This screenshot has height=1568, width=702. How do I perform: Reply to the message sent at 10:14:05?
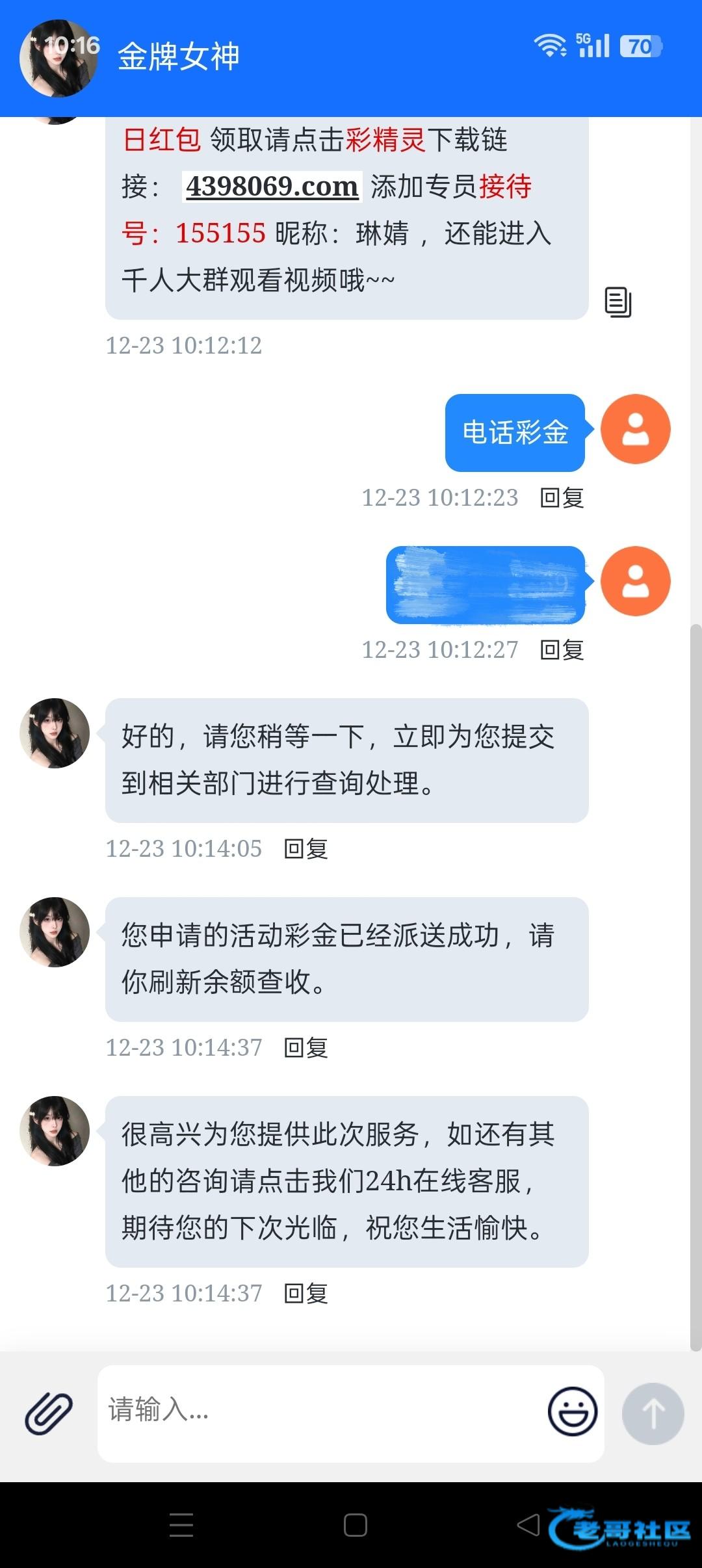point(306,849)
